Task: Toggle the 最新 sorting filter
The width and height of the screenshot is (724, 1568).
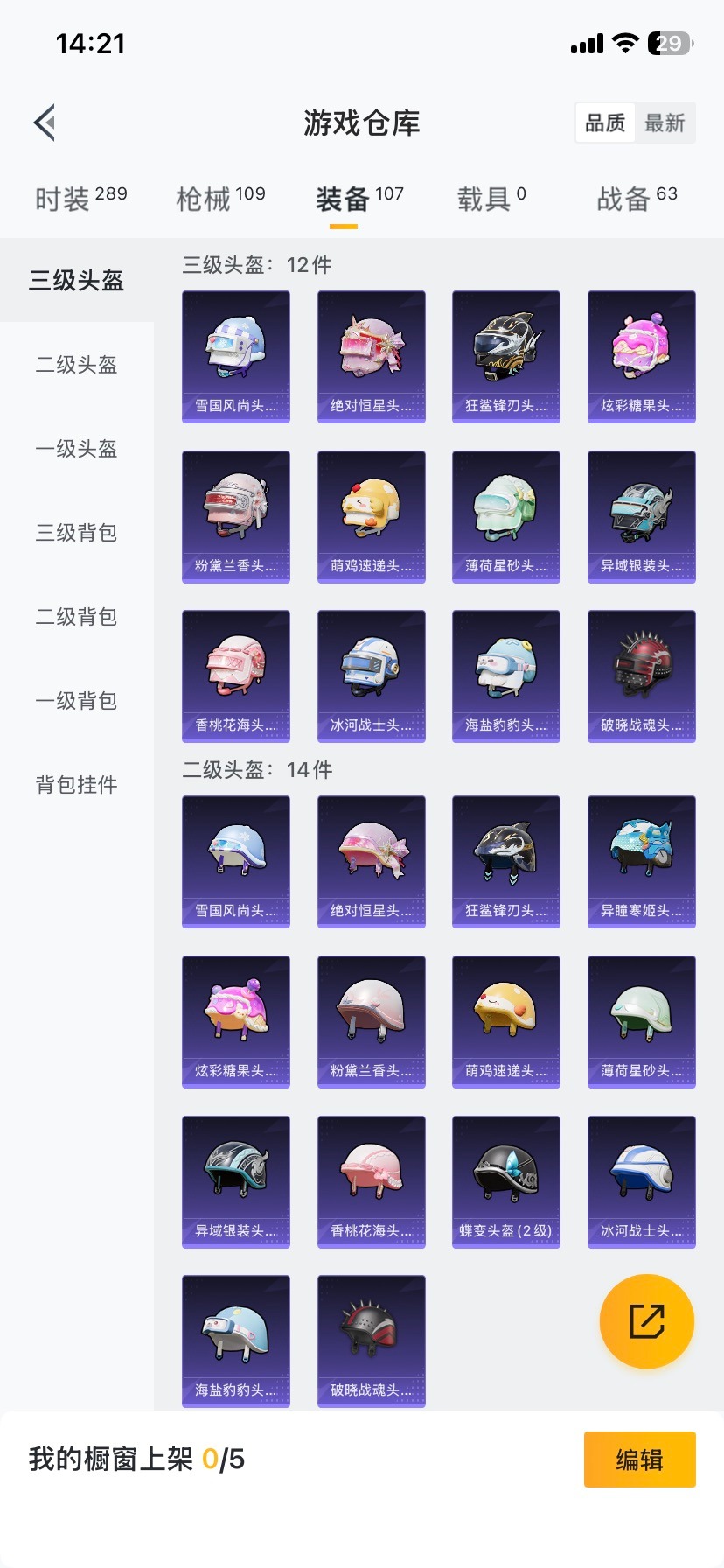Action: [665, 122]
